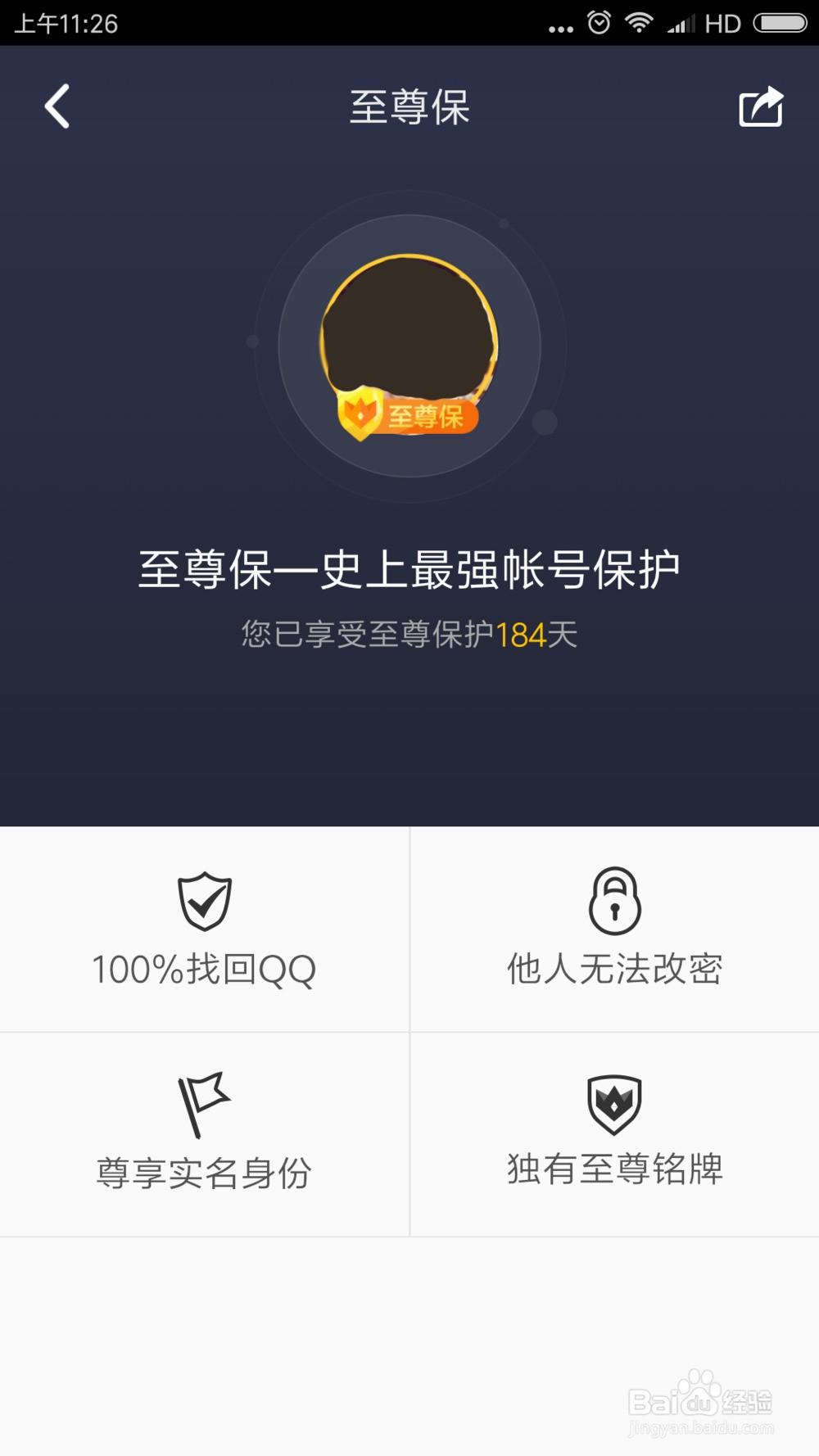
Task: Toggle the 独有至尊铭牌 feature tile
Action: [613, 1130]
